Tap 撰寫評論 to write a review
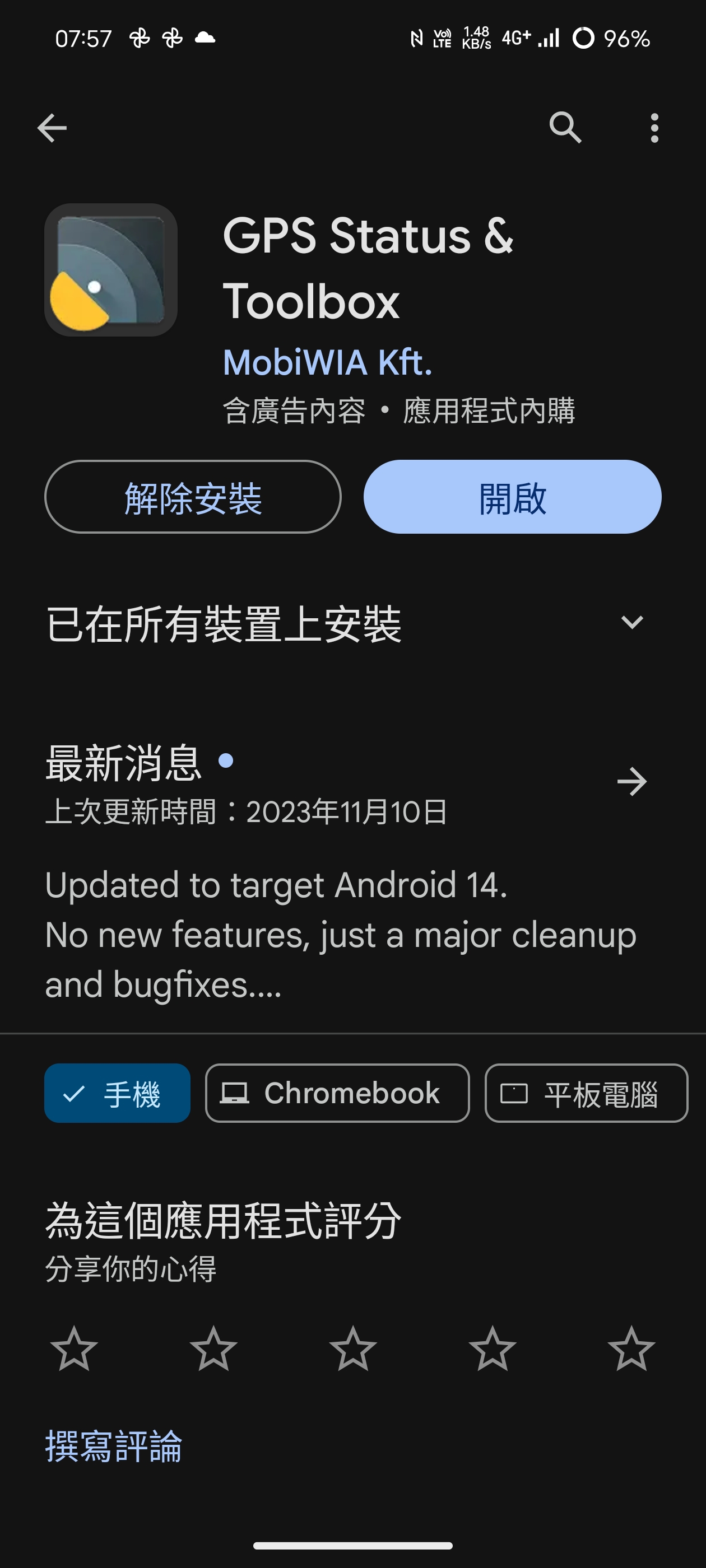706x1568 pixels. [x=113, y=1446]
